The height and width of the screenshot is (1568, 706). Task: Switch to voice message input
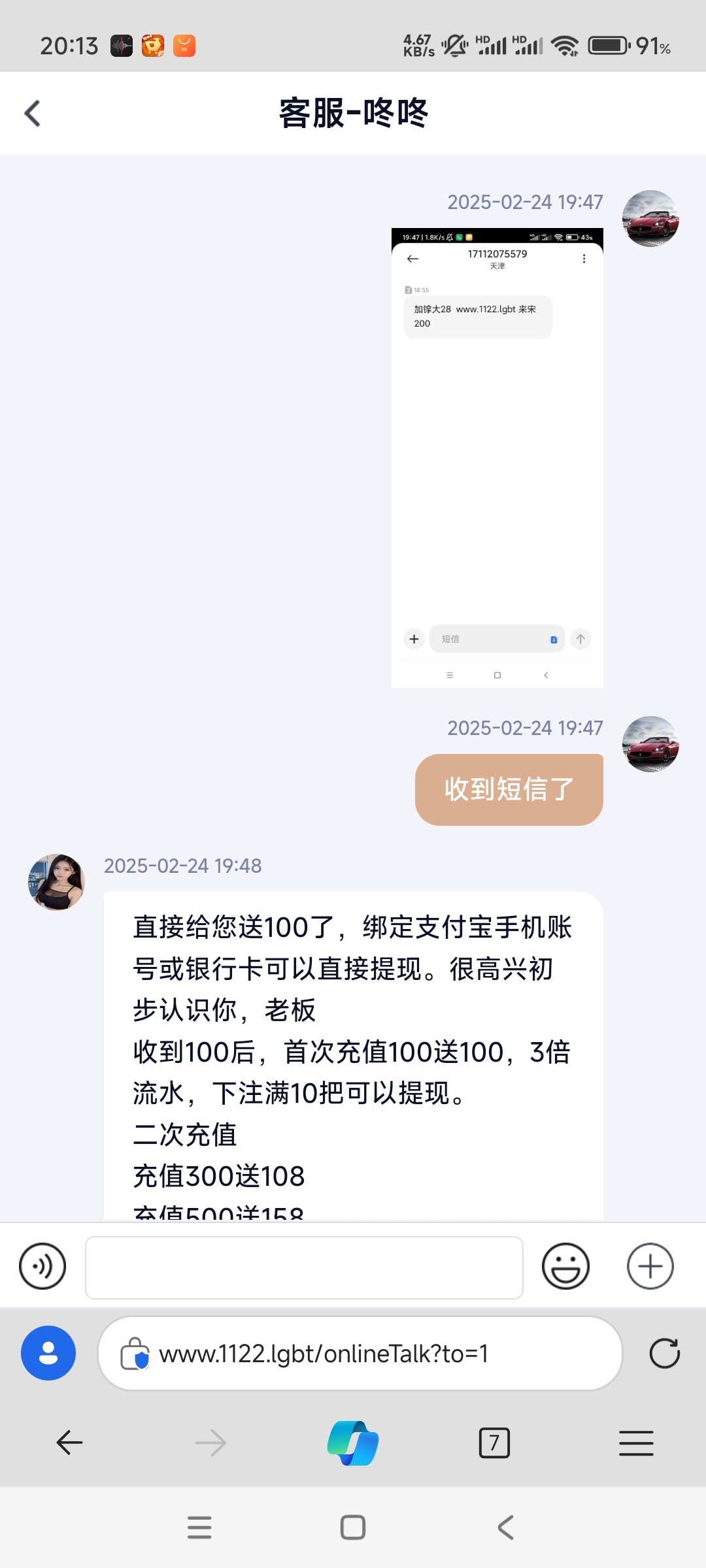pyautogui.click(x=42, y=1266)
